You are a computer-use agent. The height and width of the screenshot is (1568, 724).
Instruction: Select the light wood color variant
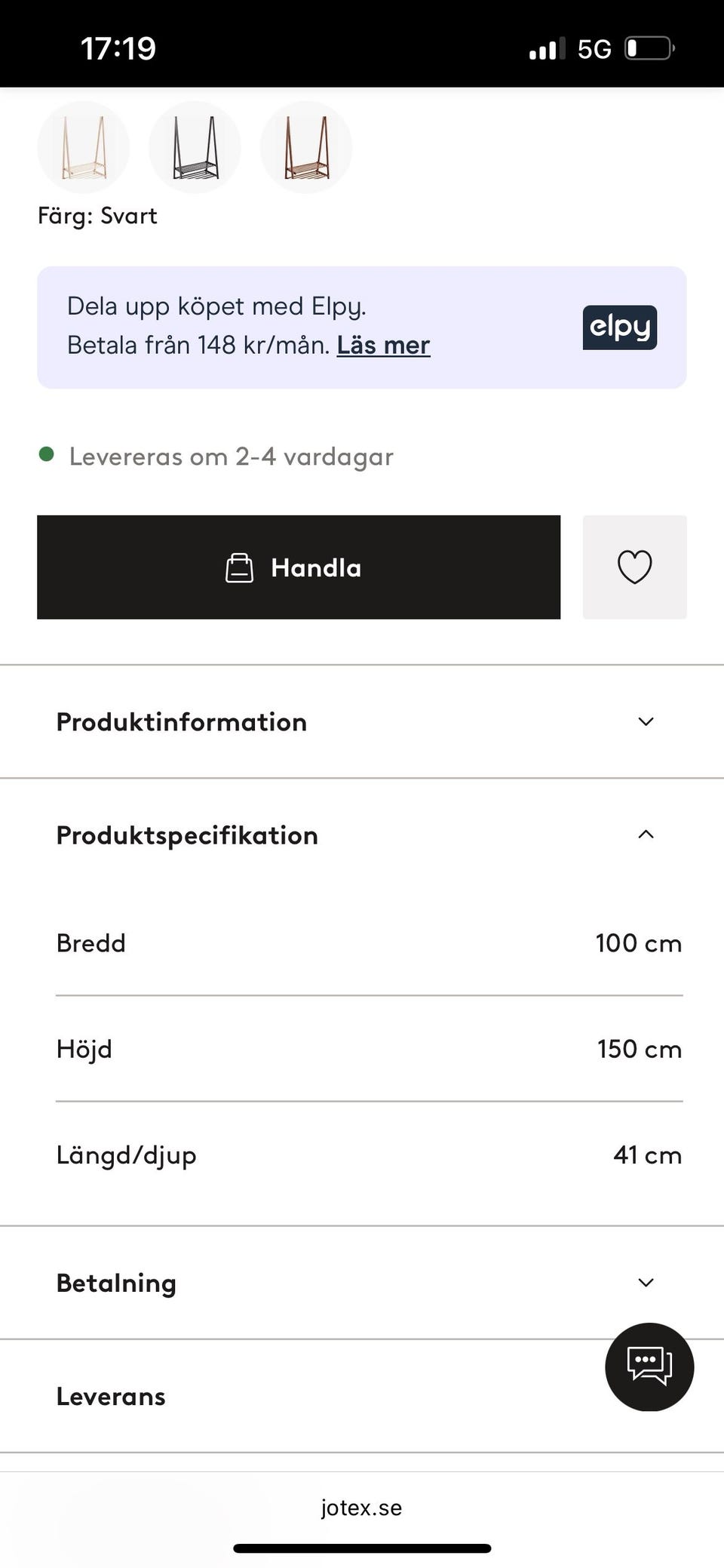pos(84,147)
